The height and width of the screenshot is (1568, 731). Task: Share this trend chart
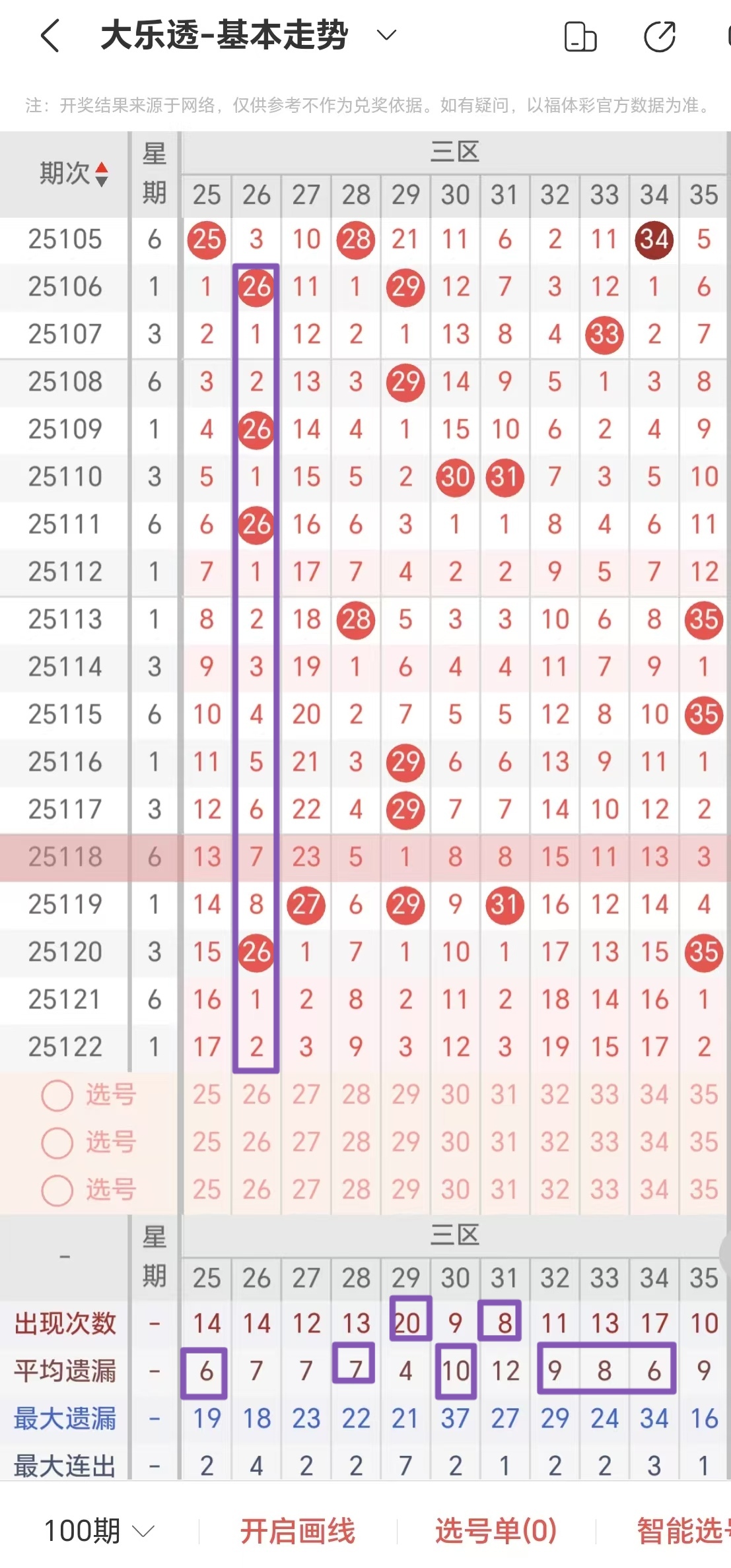(x=659, y=36)
